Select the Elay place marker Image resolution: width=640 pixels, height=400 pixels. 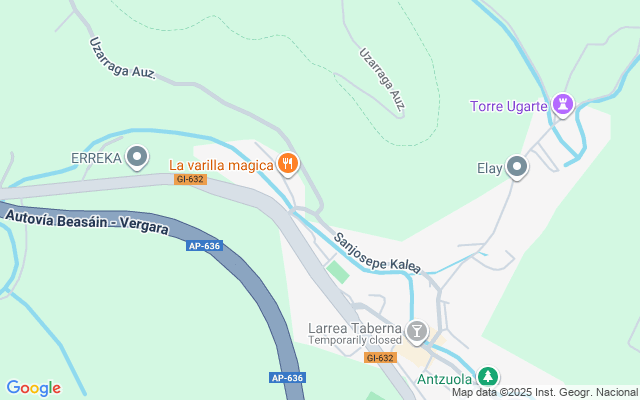pos(518,167)
